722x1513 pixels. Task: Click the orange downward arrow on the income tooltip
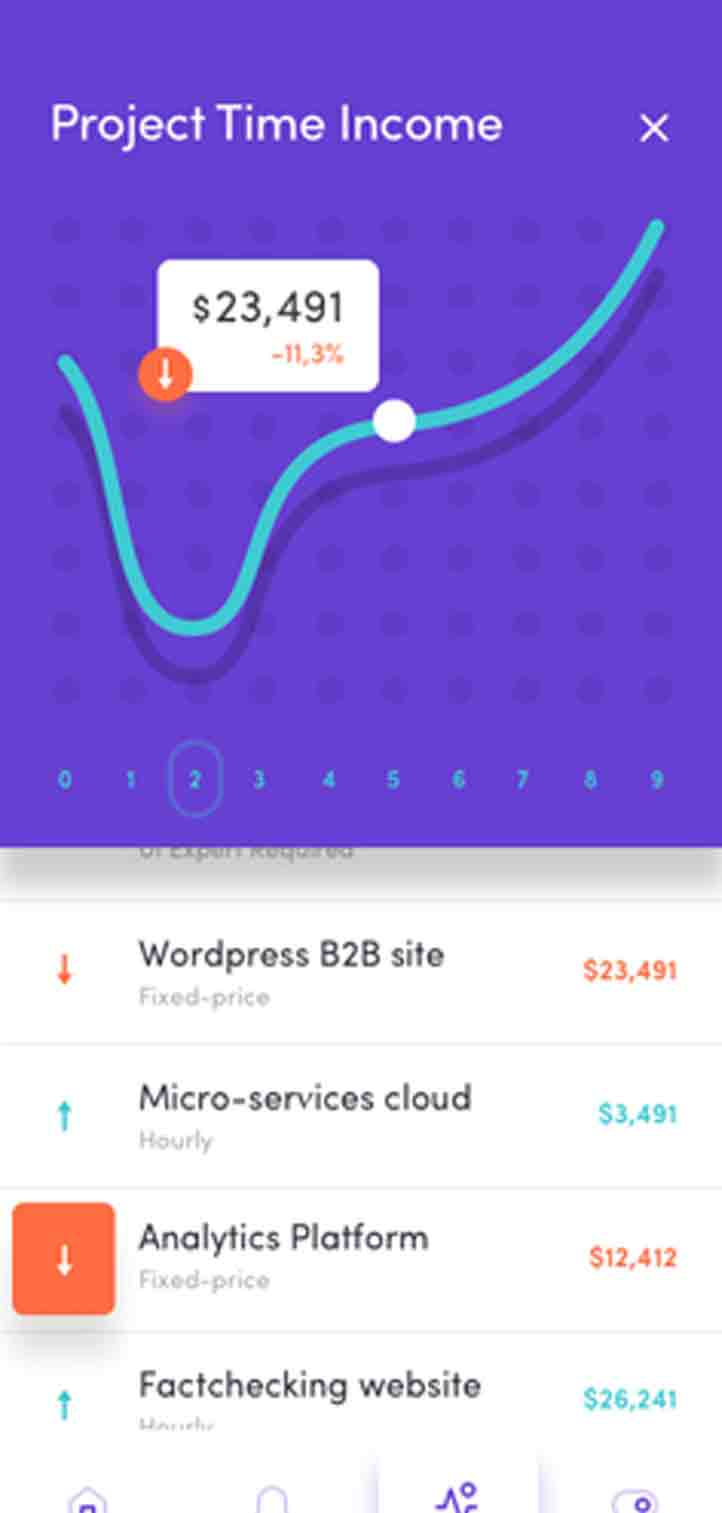(x=165, y=371)
